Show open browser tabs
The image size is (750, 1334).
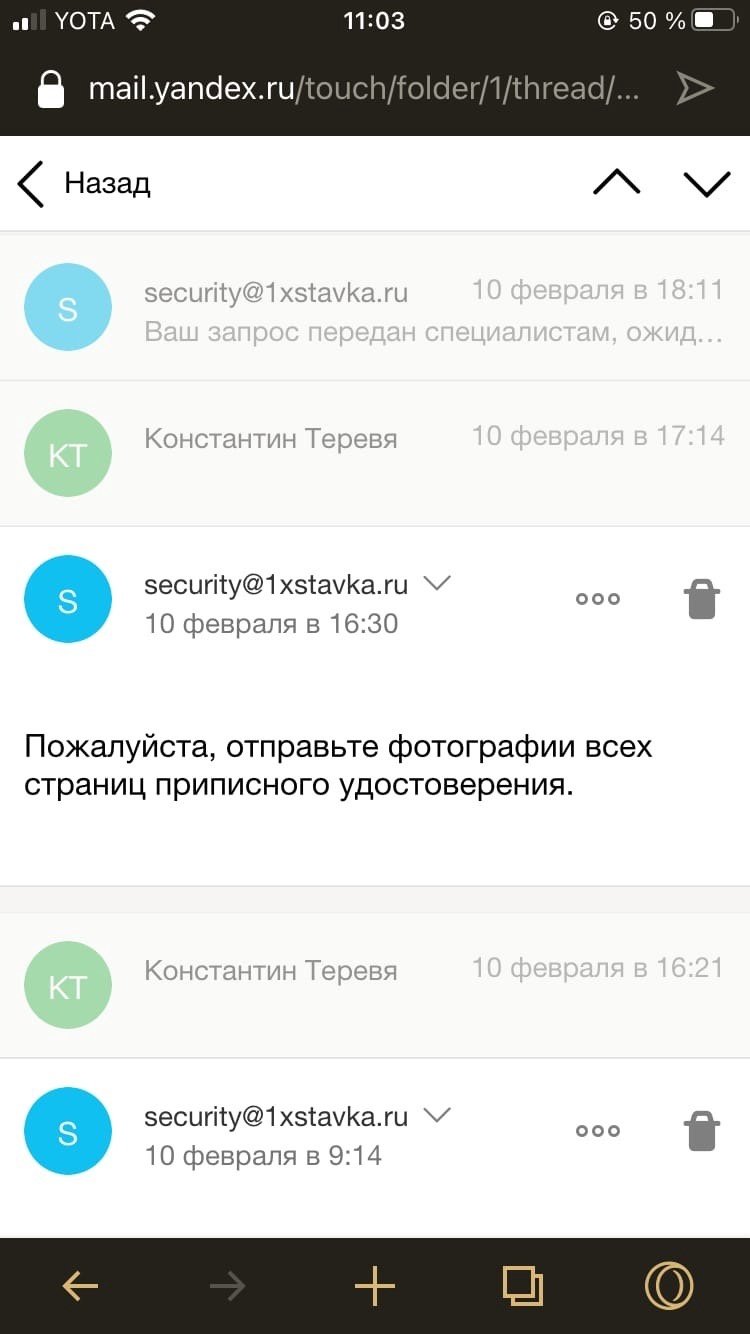point(522,1286)
